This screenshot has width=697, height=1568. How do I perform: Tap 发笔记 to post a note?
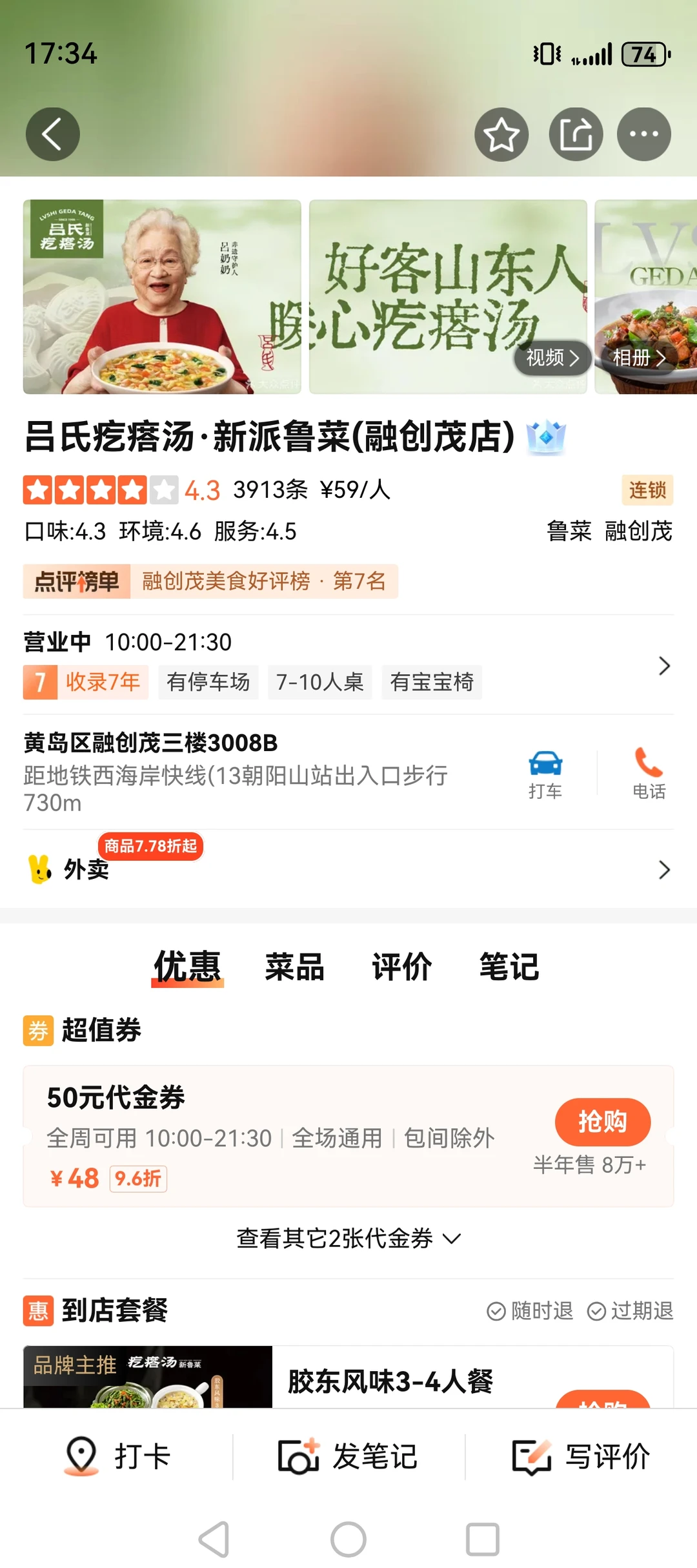348,1457
